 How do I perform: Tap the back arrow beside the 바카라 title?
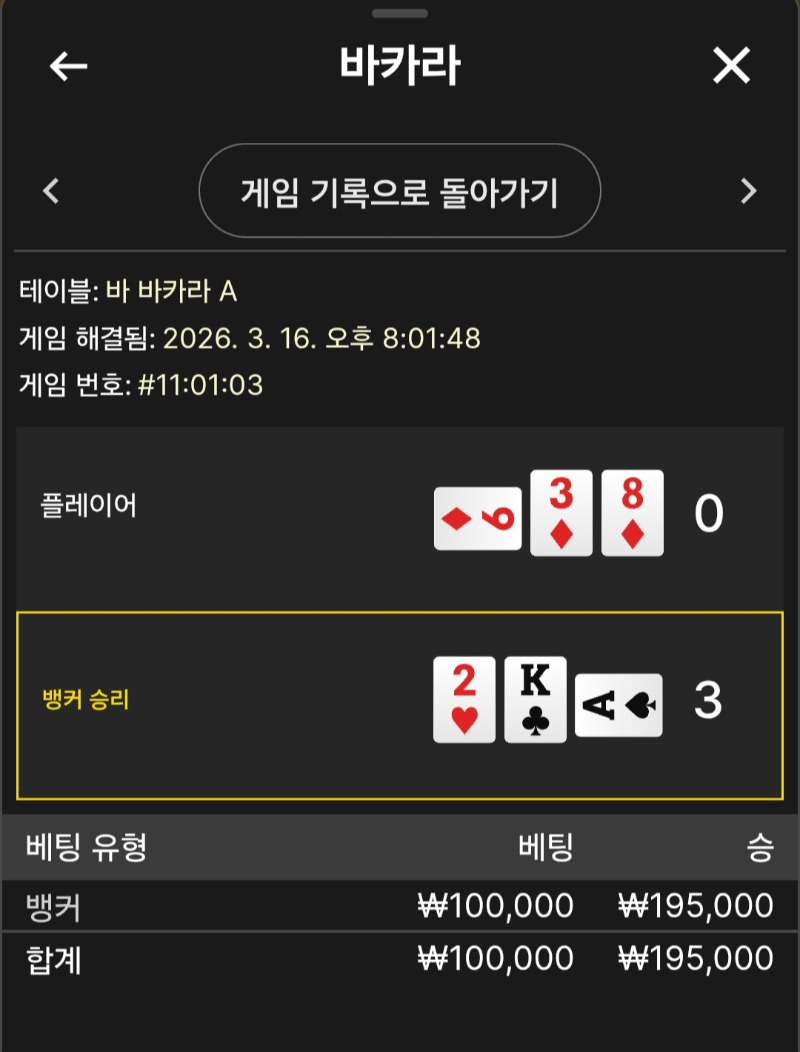[x=68, y=67]
